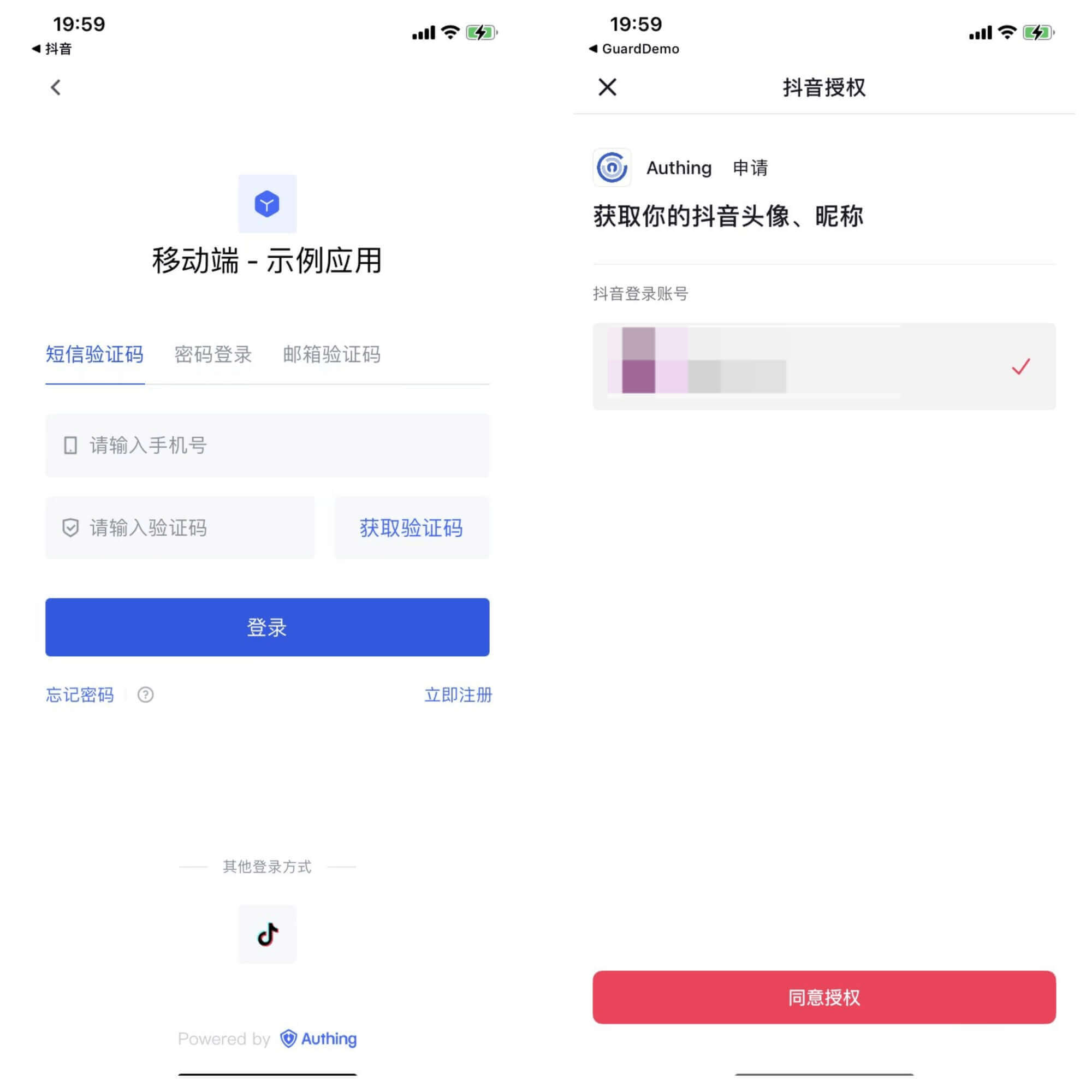Select the blurred Douyin login account
Screen dimensions: 1092x1092
pyautogui.click(x=823, y=366)
